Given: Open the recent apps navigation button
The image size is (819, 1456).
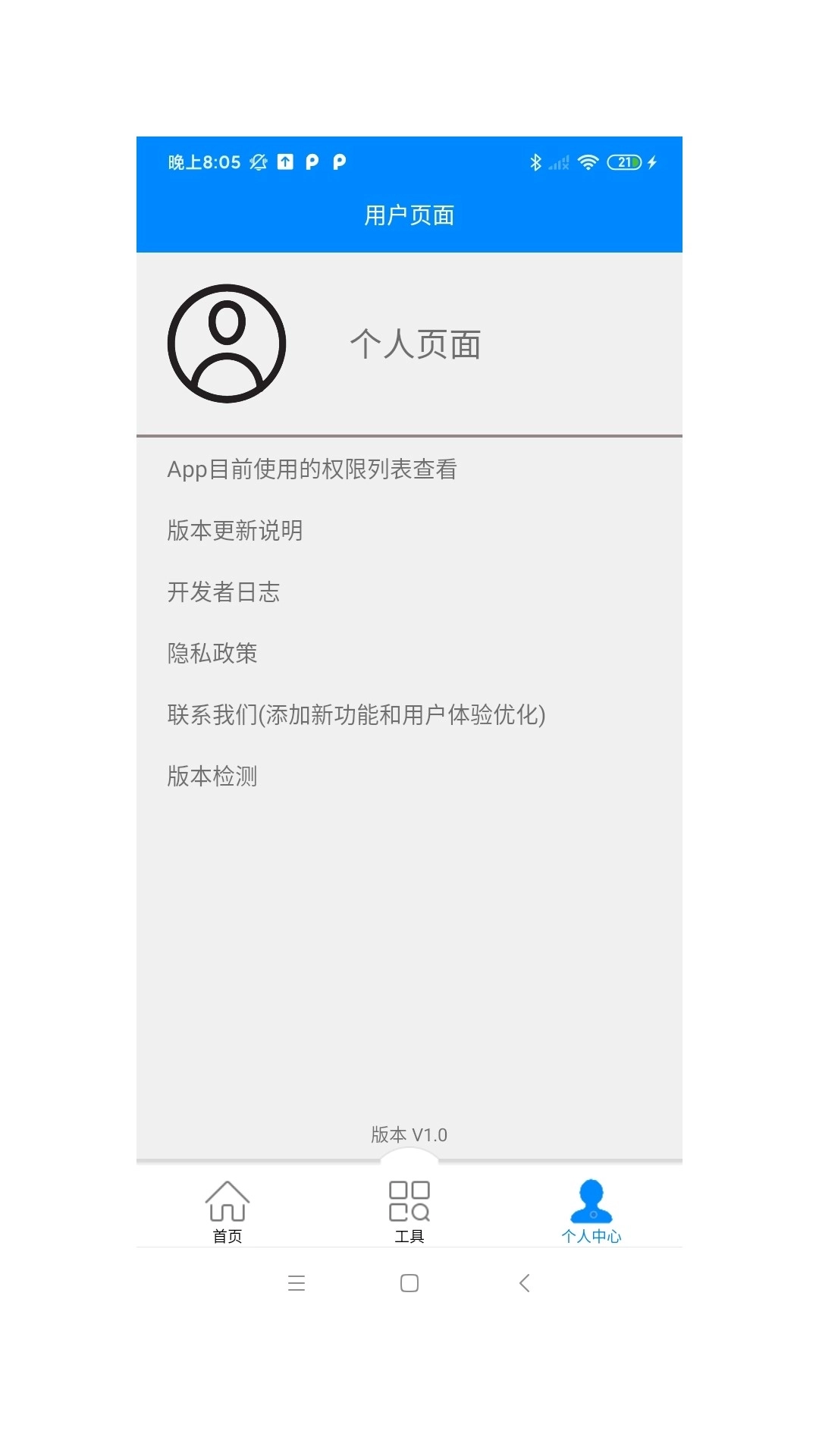Looking at the screenshot, I should point(296,1282).
